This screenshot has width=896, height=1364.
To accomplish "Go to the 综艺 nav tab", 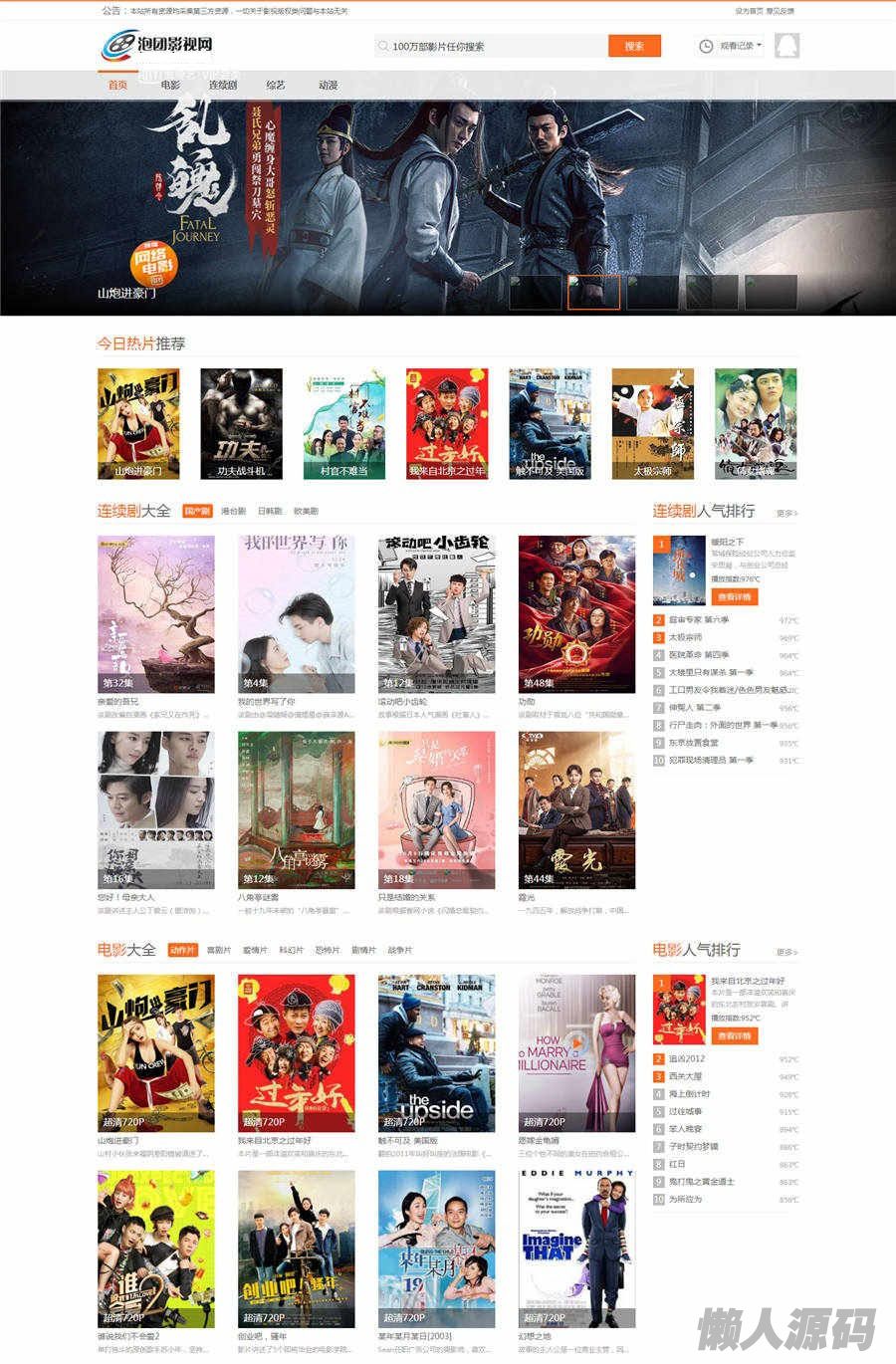I will pos(276,86).
